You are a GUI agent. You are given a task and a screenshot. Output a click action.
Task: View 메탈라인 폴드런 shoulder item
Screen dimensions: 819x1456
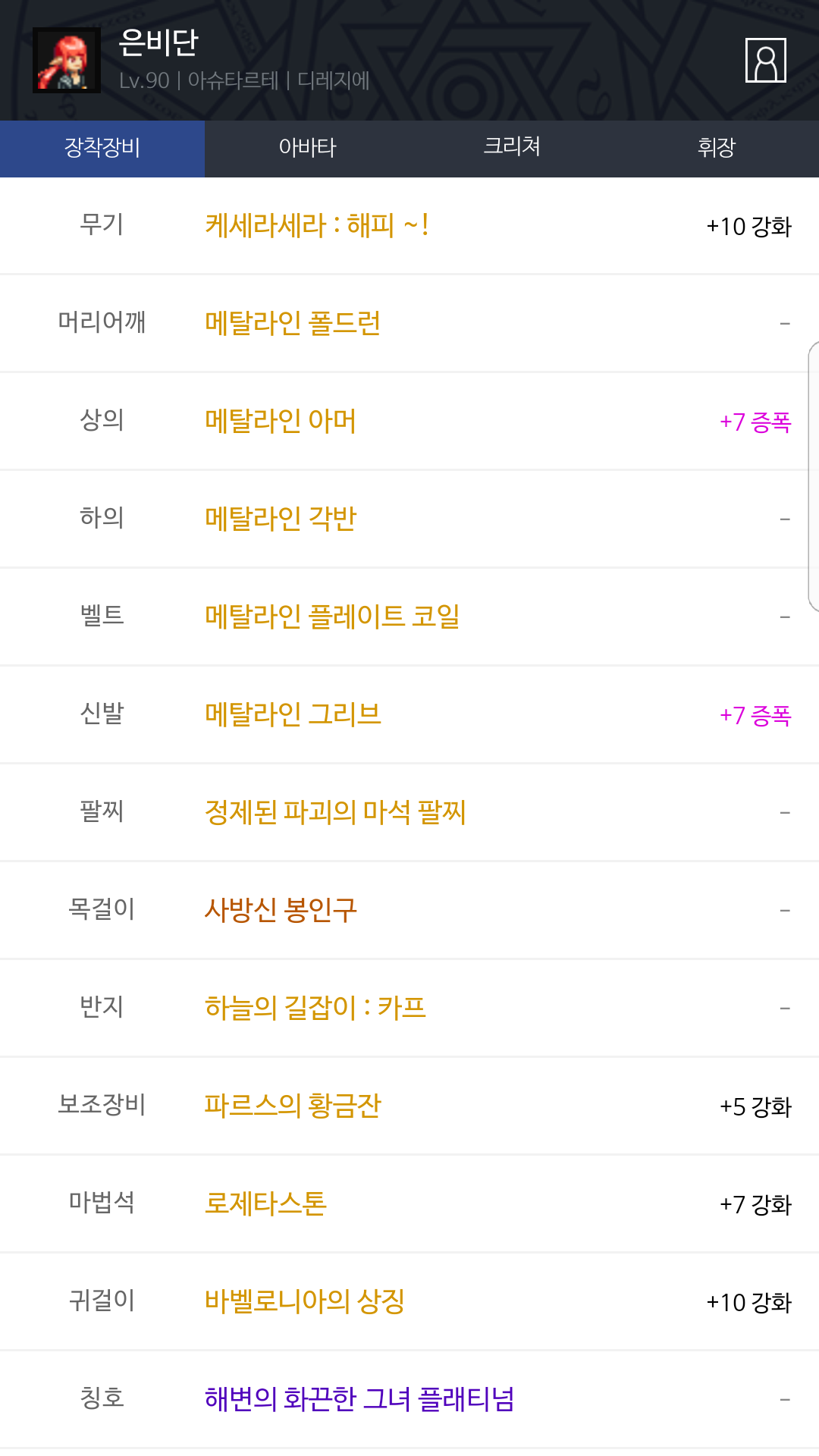click(x=293, y=324)
